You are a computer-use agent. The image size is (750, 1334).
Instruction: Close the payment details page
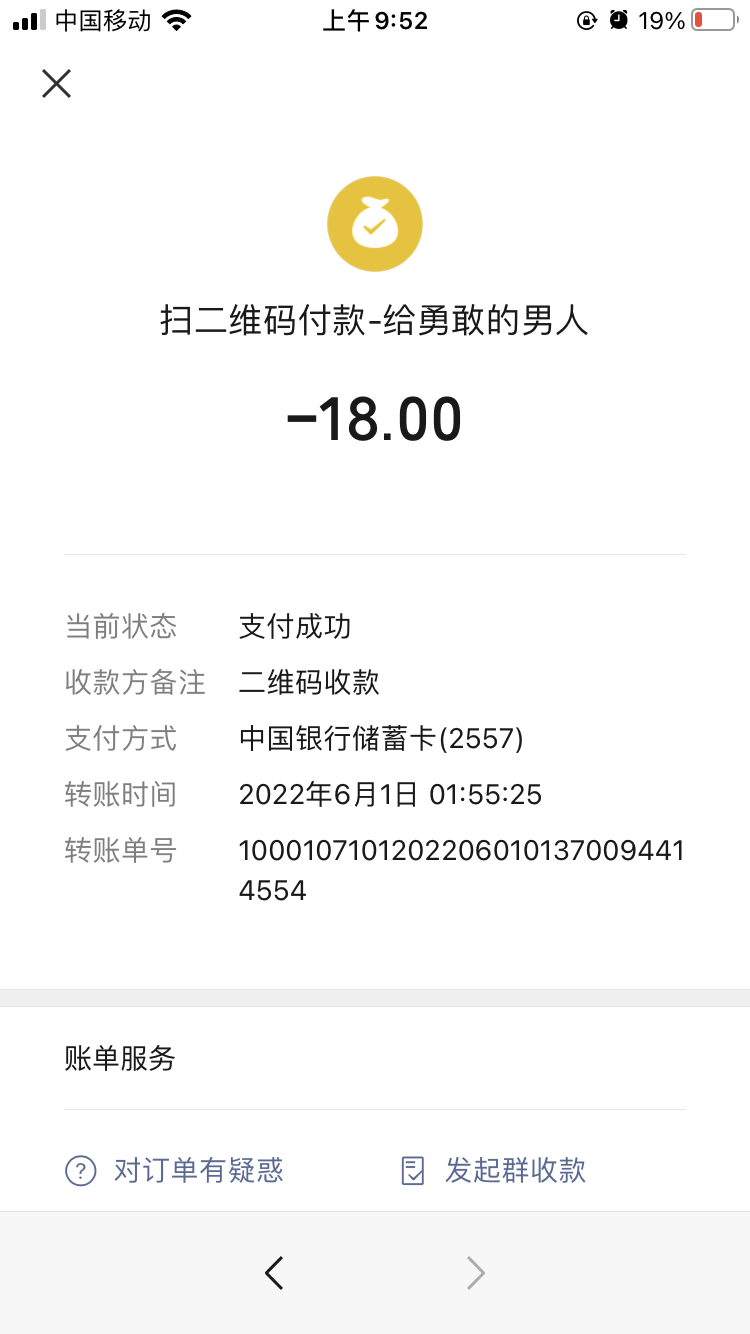coord(57,83)
